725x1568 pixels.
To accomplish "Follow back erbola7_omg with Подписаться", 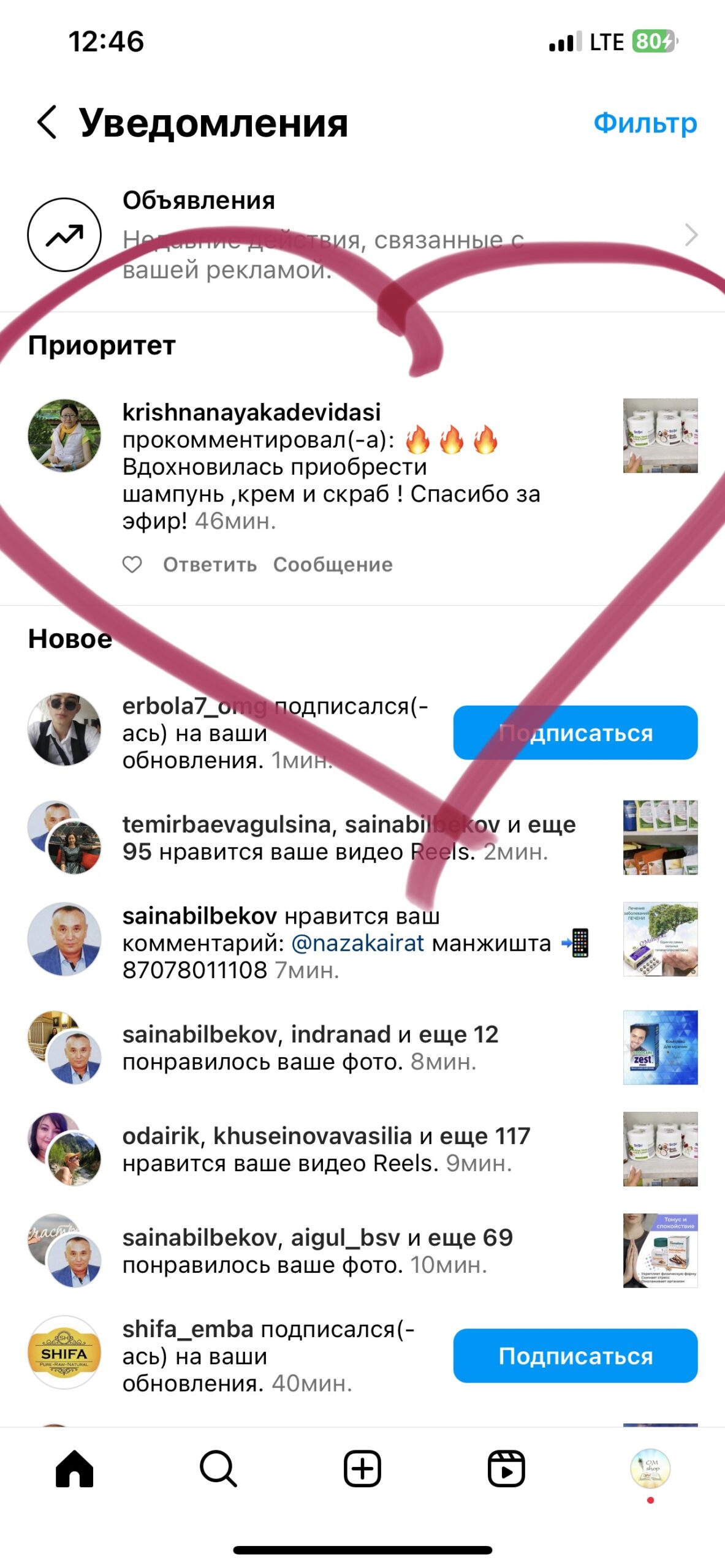I will click(x=575, y=733).
